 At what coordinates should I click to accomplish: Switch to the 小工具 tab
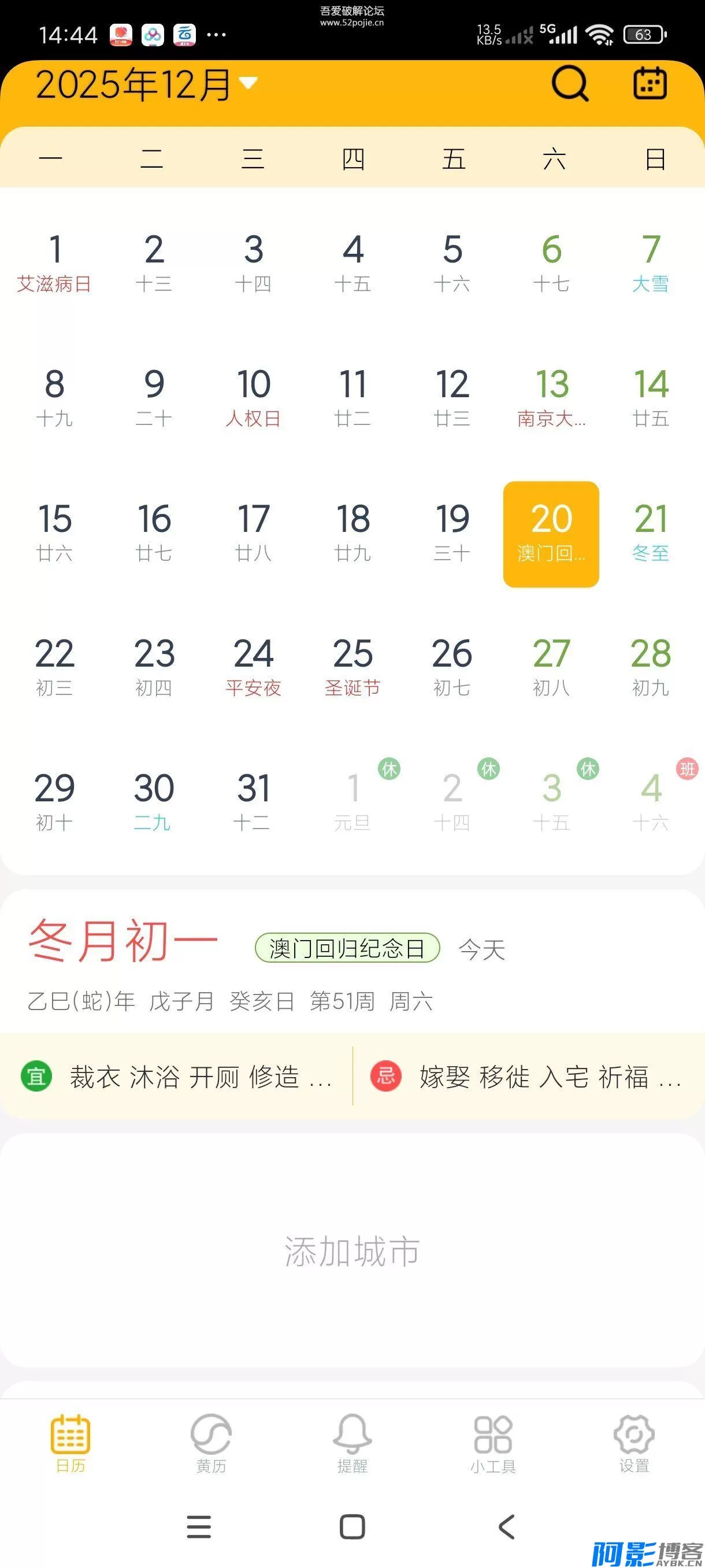click(x=493, y=1444)
